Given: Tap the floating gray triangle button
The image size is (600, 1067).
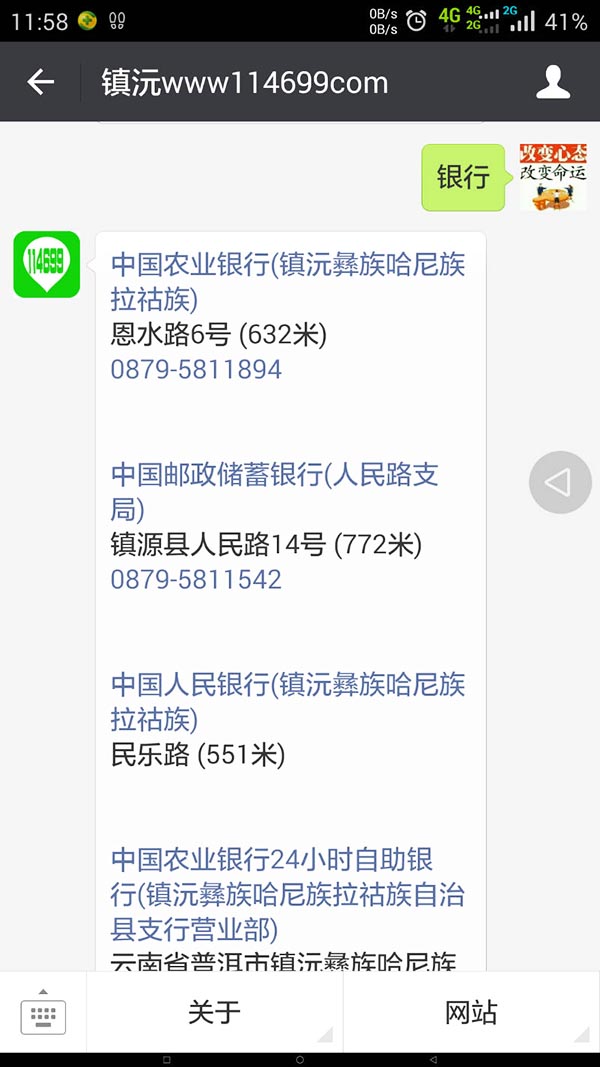Looking at the screenshot, I should click(x=560, y=482).
